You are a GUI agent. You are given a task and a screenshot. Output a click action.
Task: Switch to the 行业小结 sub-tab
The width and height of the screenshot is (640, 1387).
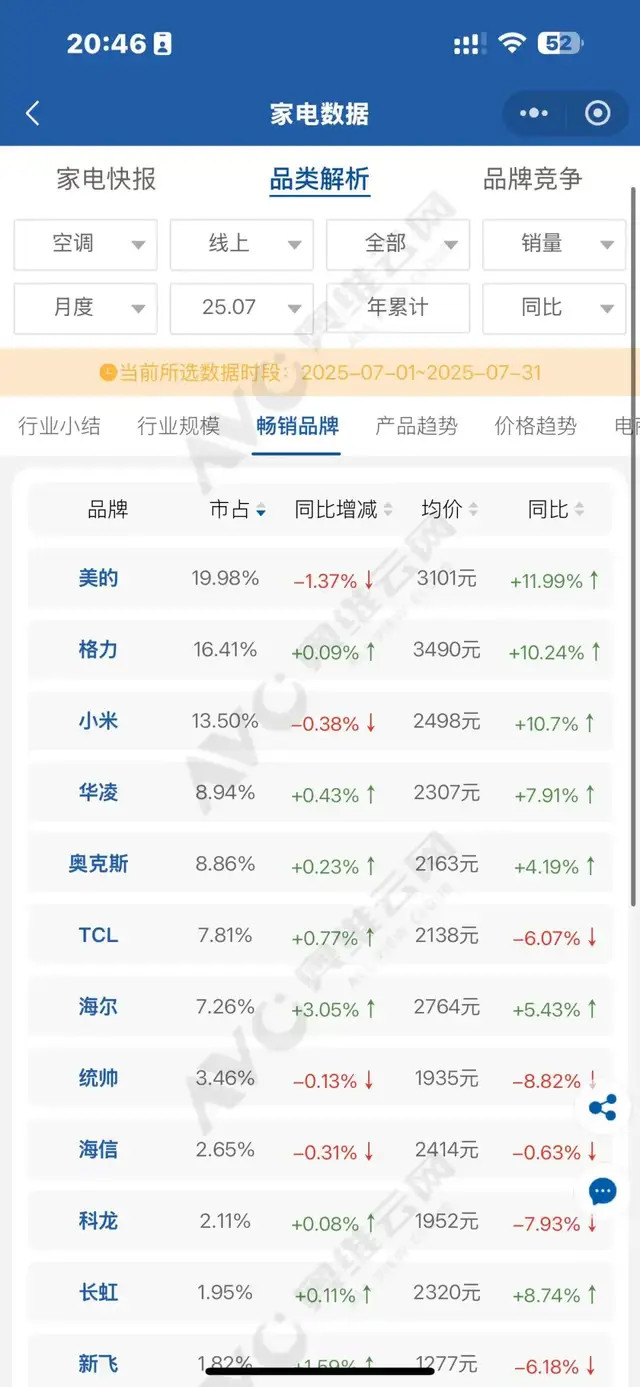pyautogui.click(x=60, y=426)
